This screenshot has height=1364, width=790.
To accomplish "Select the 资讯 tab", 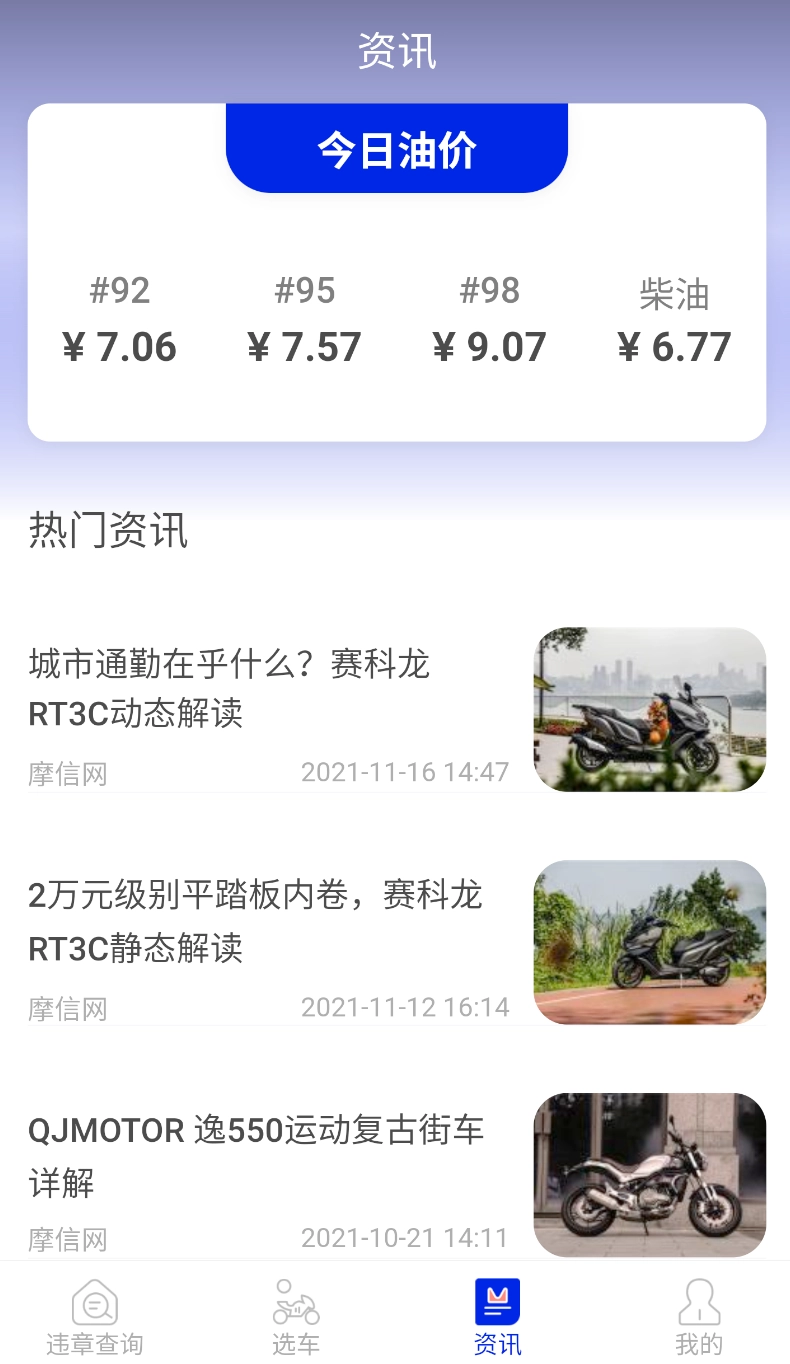I will click(497, 1317).
